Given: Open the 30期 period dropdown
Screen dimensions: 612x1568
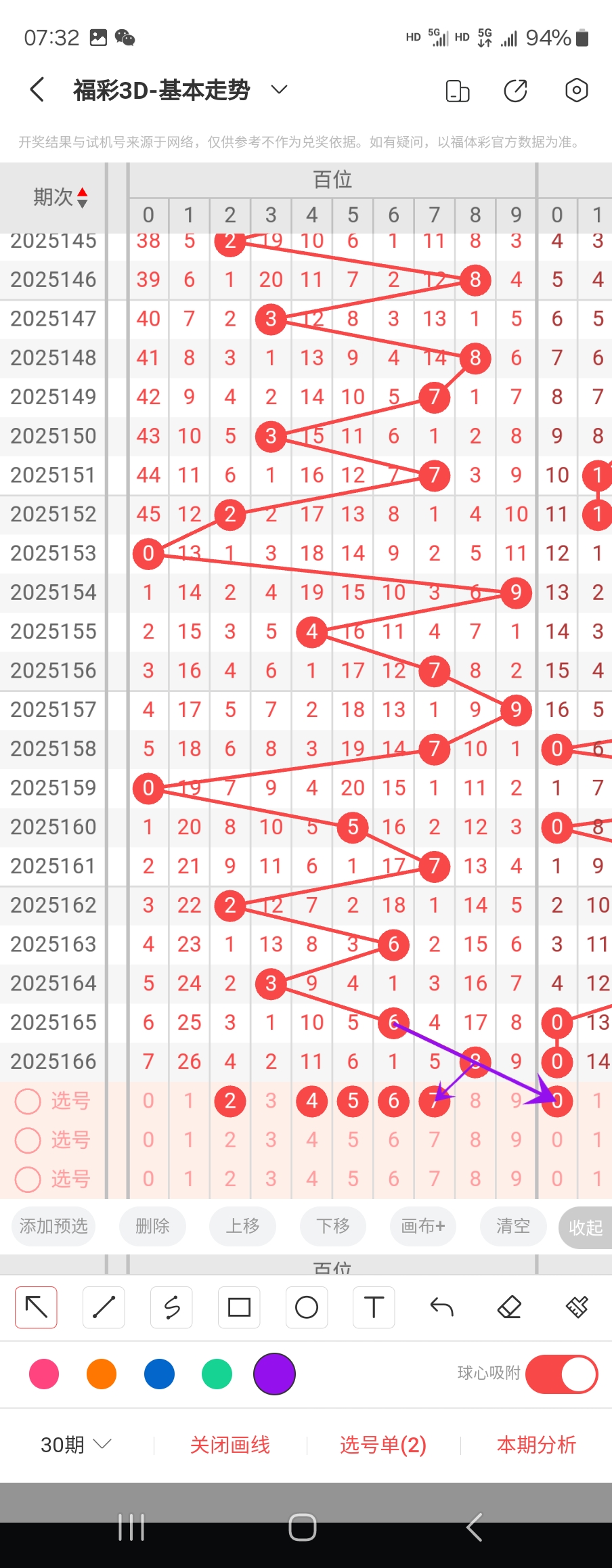Looking at the screenshot, I should click(x=74, y=1445).
